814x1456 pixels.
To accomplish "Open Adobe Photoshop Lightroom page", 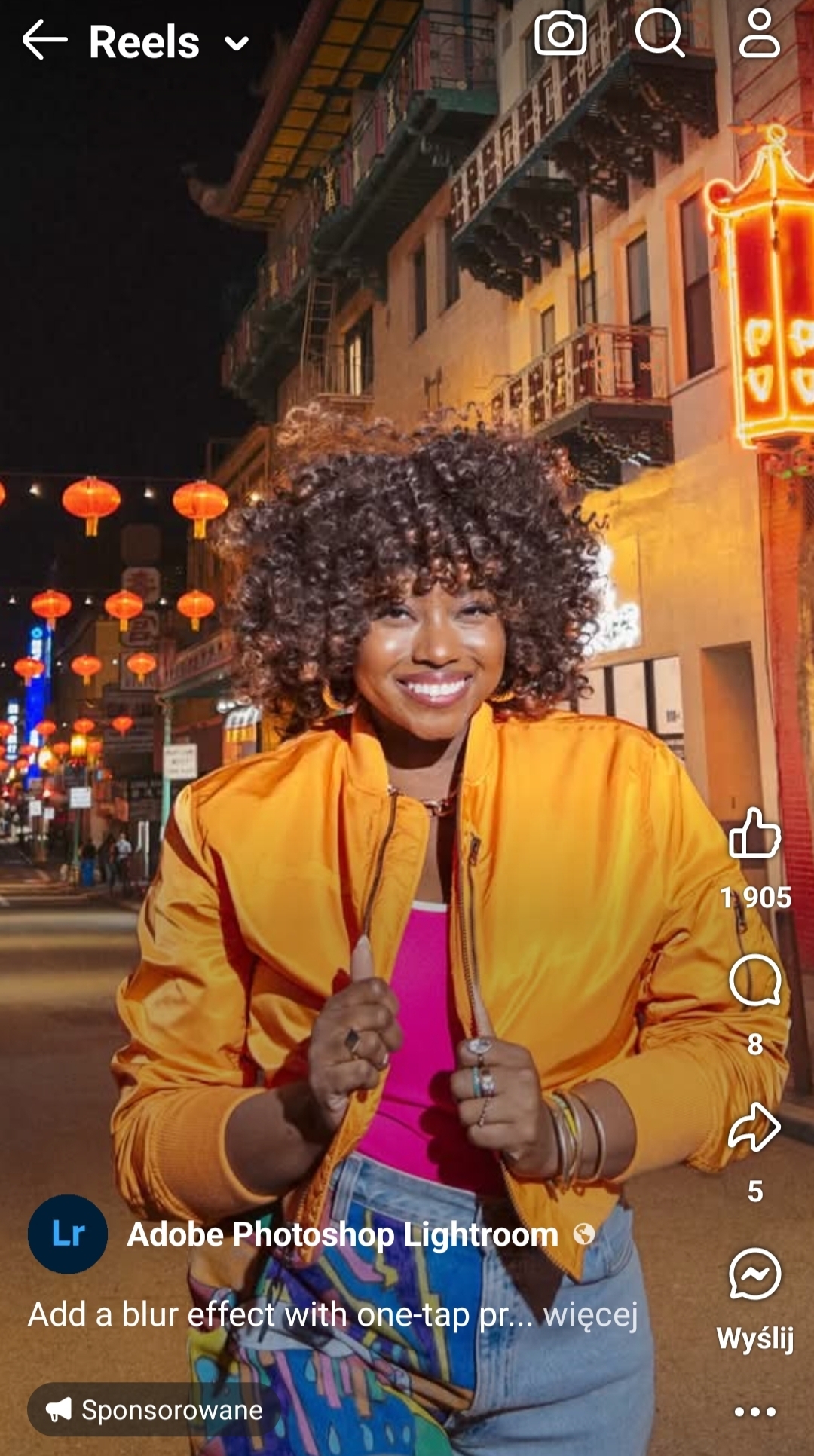I will pos(343,1234).
